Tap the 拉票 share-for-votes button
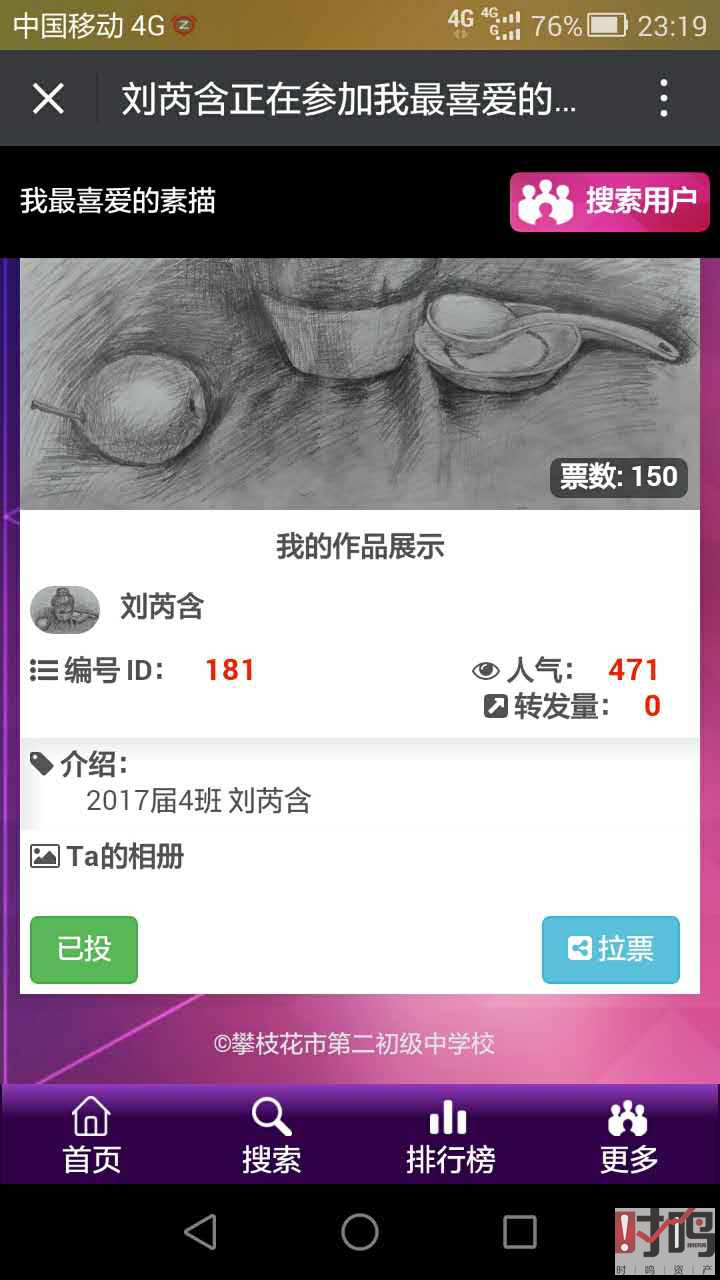This screenshot has height=1280, width=720. [610, 949]
